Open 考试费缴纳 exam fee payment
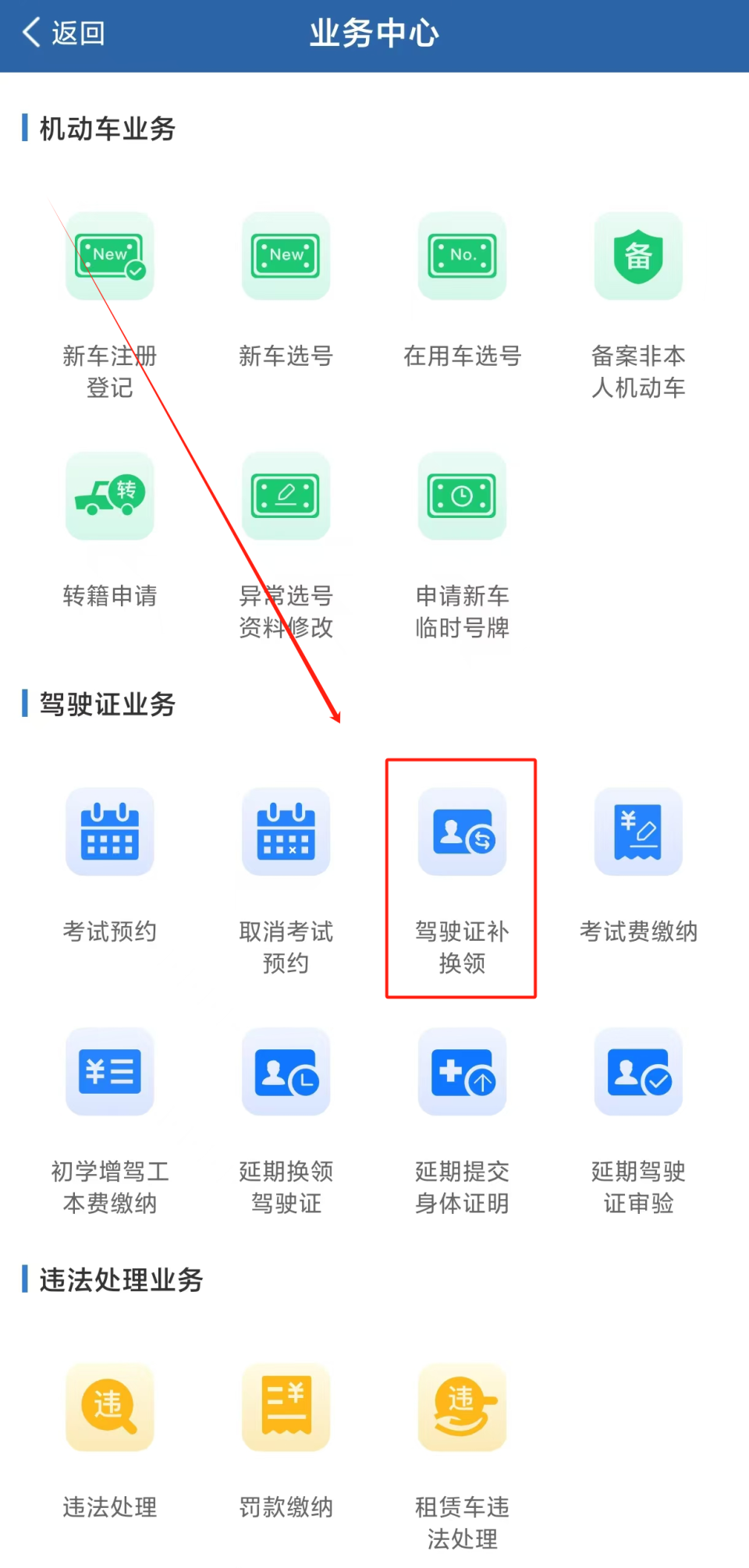This screenshot has width=749, height=1568. [638, 832]
